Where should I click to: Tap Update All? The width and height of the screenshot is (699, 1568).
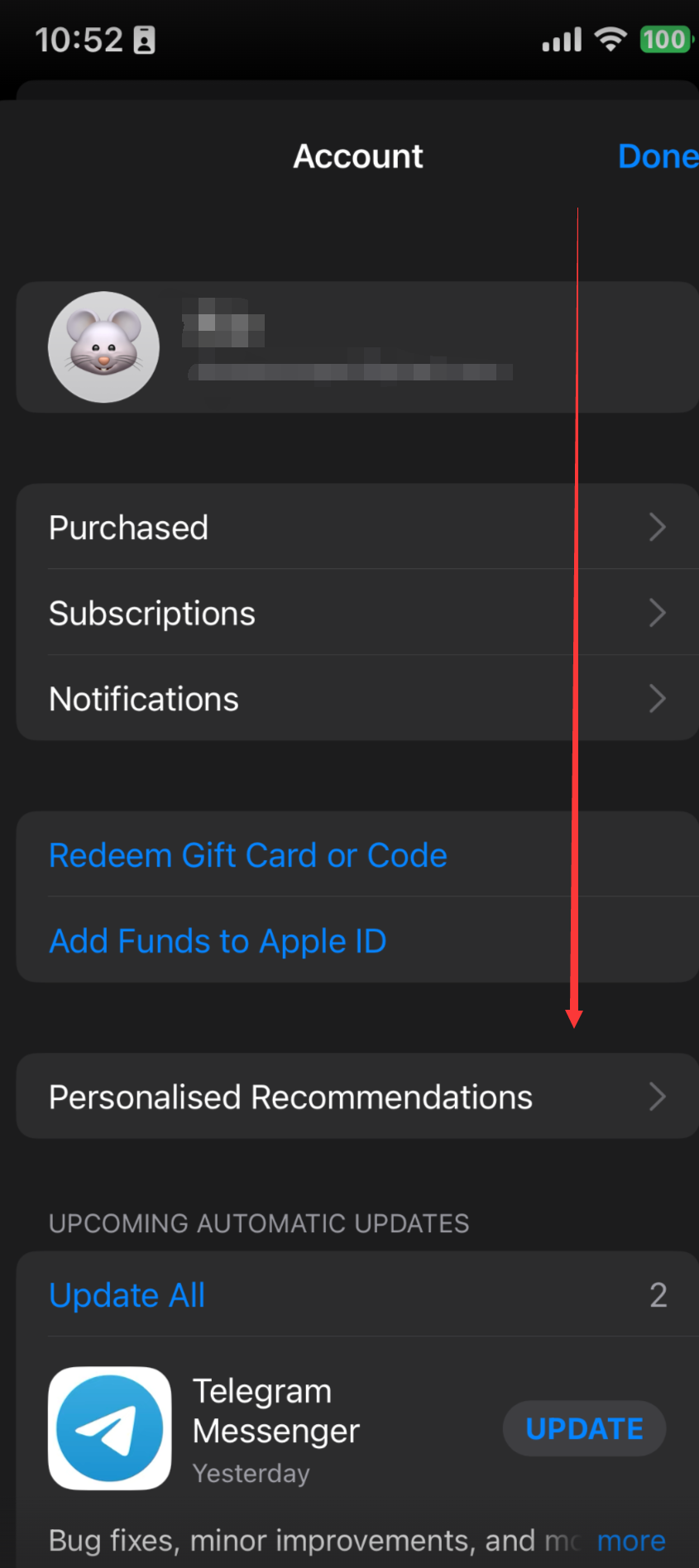coord(127,1295)
